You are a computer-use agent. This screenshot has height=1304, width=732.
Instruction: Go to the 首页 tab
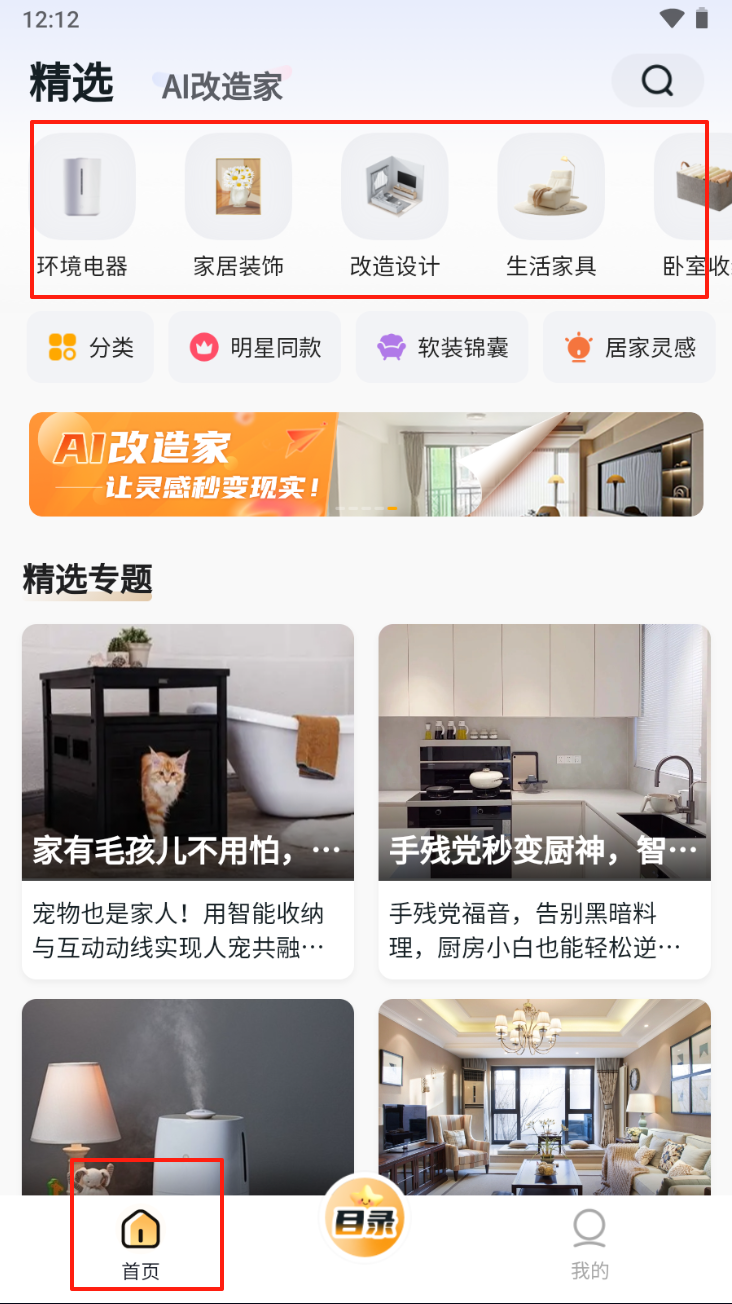141,1244
